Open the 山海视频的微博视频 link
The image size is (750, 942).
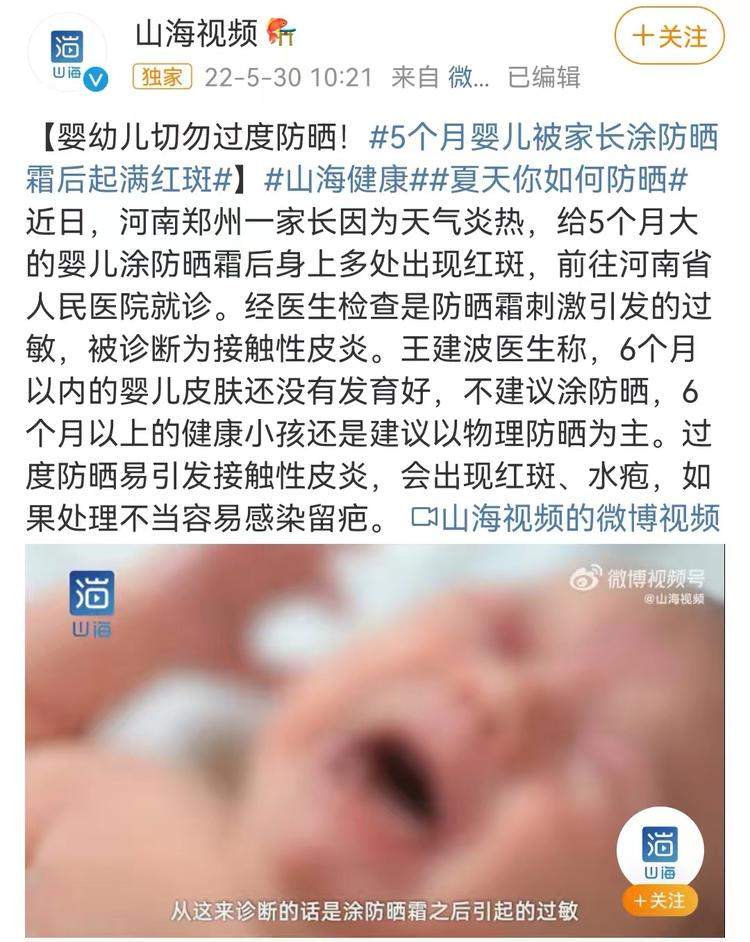566,518
